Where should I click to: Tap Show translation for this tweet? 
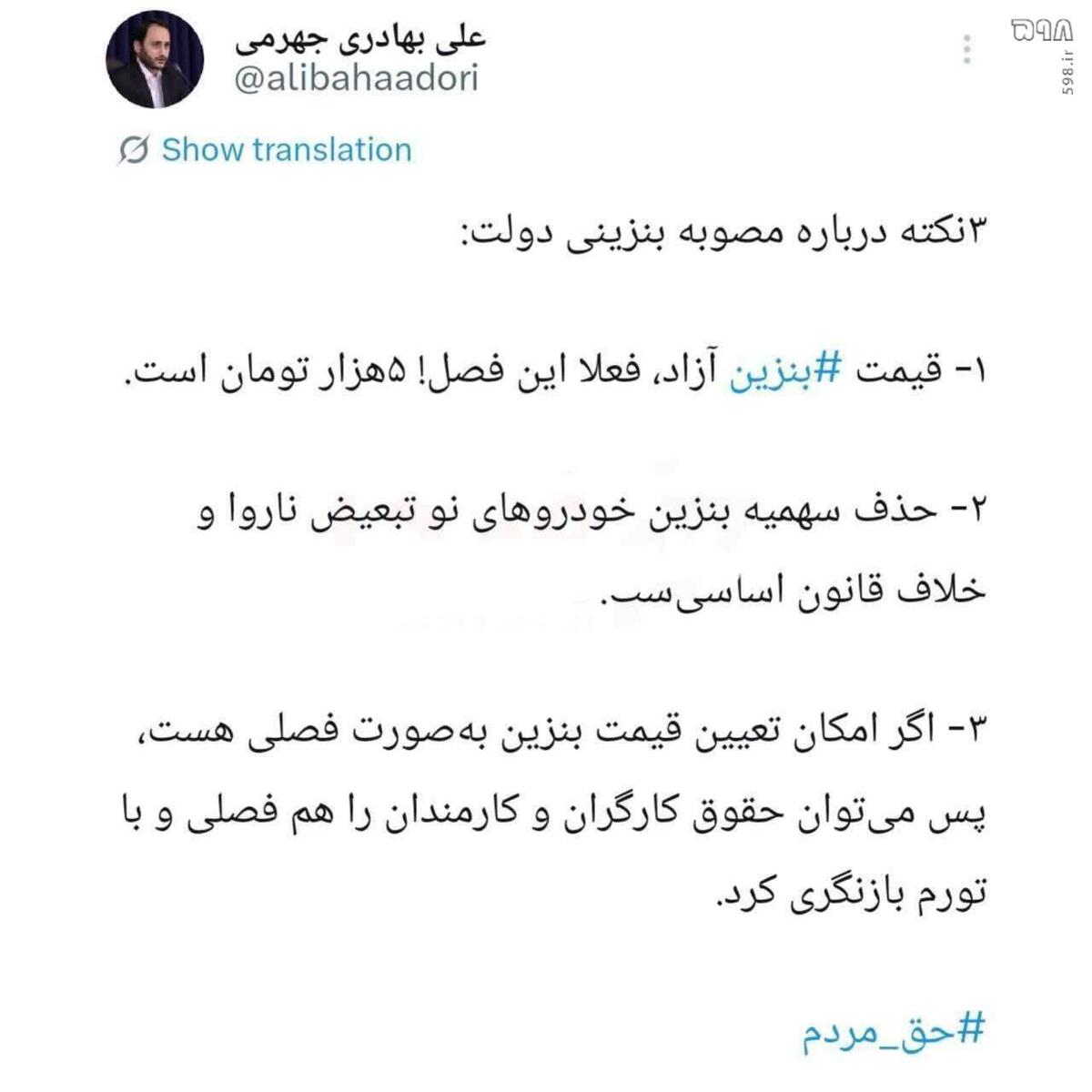286,150
